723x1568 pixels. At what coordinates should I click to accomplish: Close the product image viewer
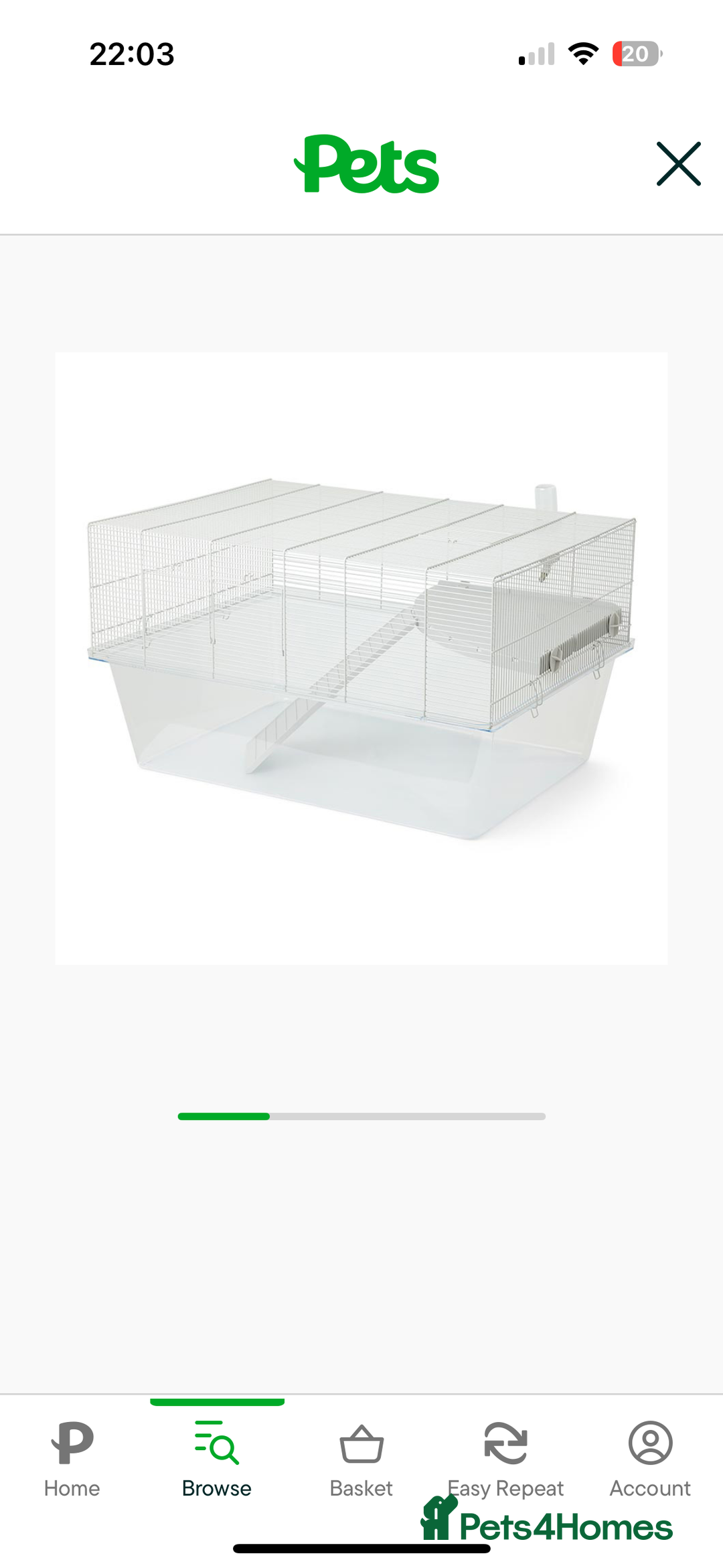(x=678, y=164)
